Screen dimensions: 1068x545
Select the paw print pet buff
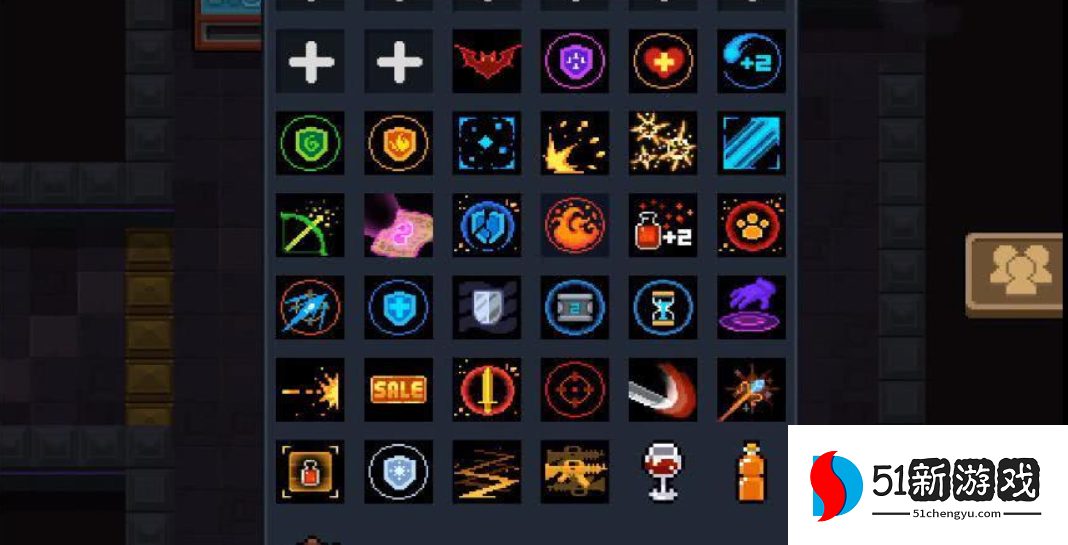751,225
